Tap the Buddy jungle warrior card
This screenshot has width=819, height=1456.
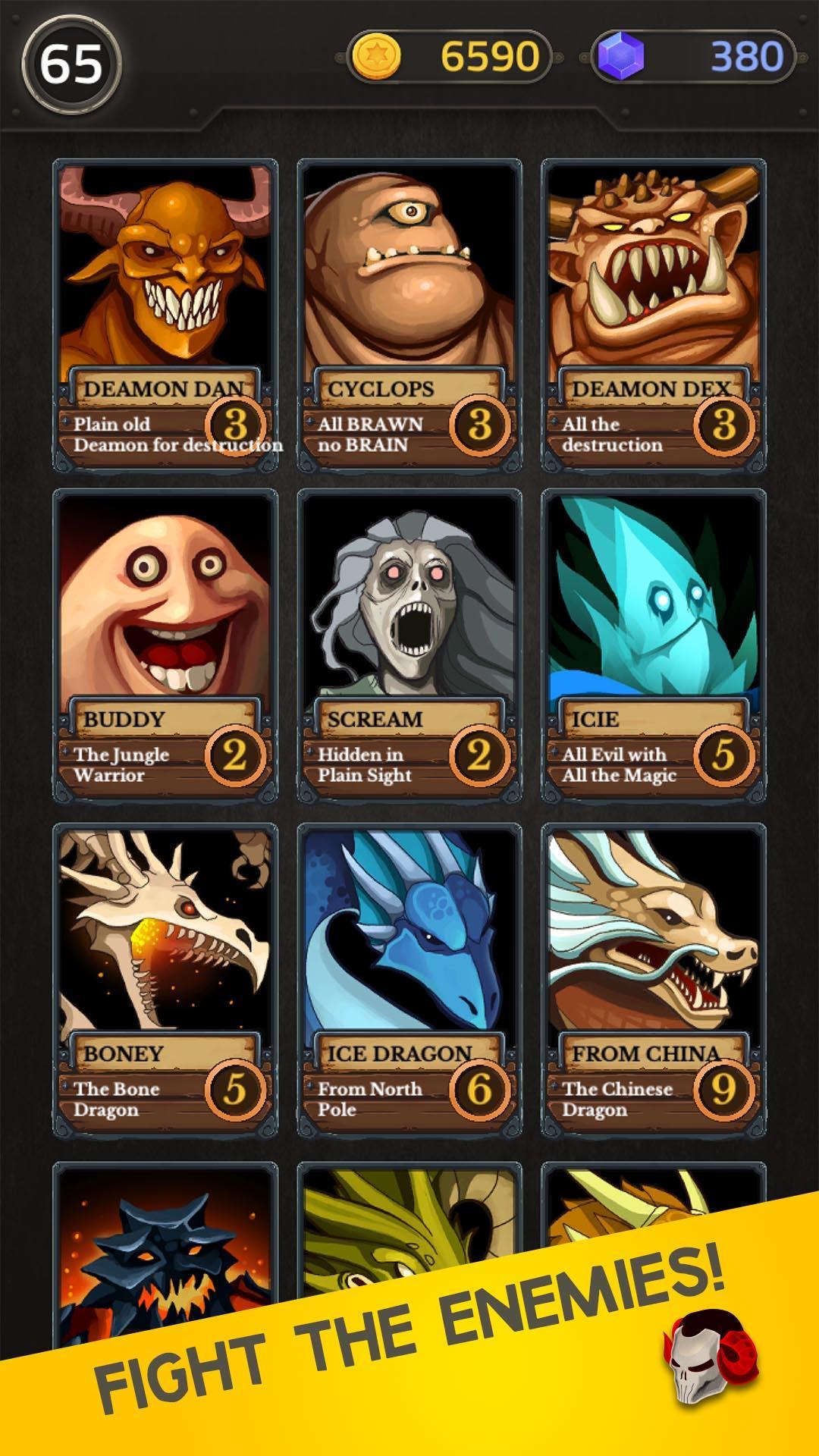click(x=165, y=645)
